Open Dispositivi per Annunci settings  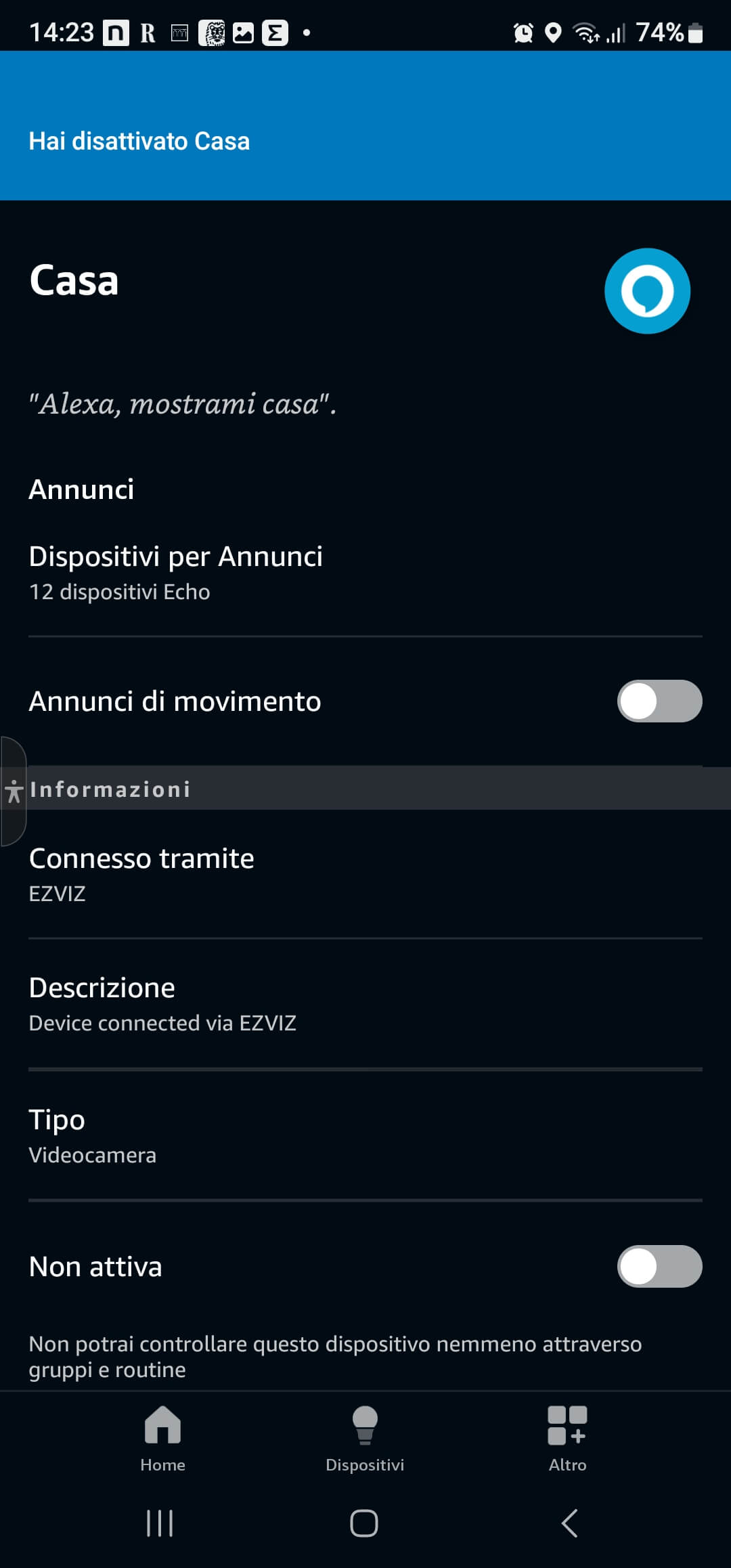[x=365, y=573]
